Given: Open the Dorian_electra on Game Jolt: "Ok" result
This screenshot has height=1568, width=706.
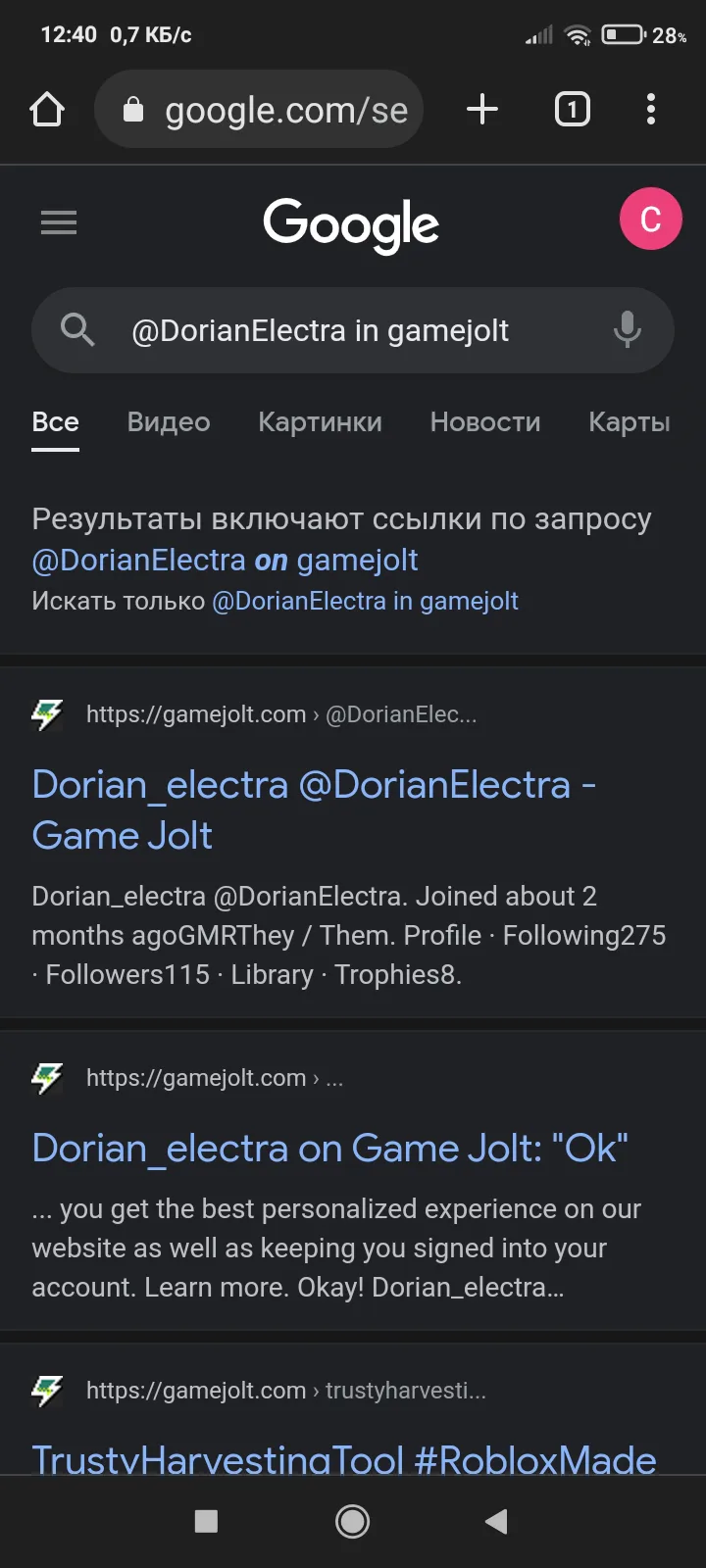Looking at the screenshot, I should (329, 1148).
